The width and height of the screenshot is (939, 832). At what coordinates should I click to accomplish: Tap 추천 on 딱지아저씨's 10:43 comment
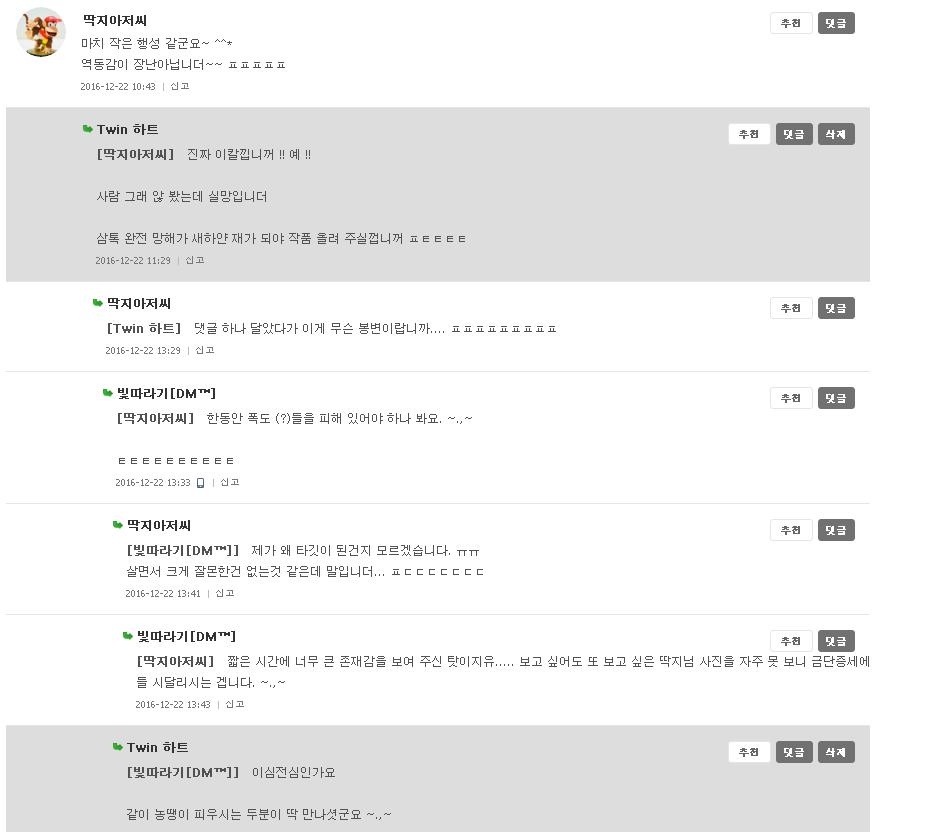790,23
